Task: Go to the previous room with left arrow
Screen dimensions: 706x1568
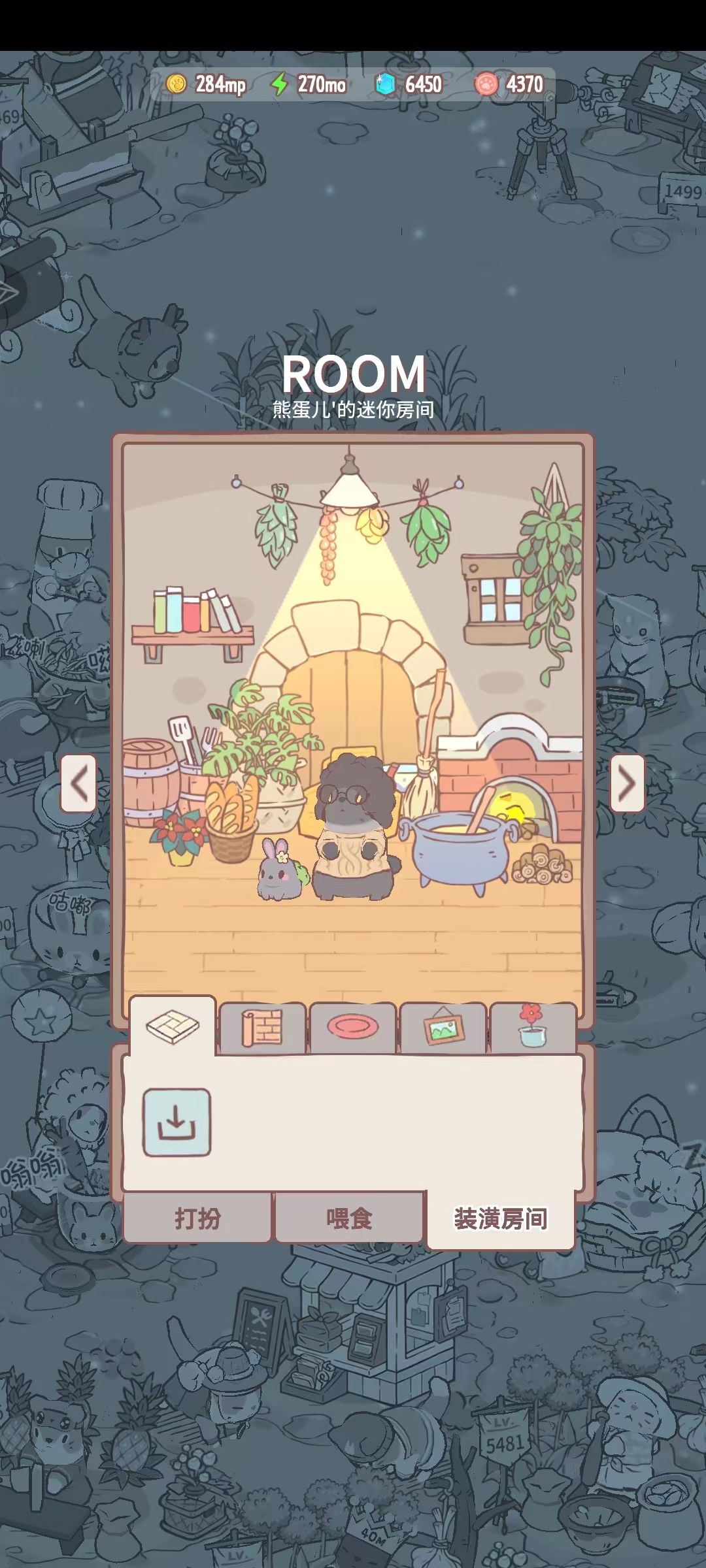Action: 79,783
